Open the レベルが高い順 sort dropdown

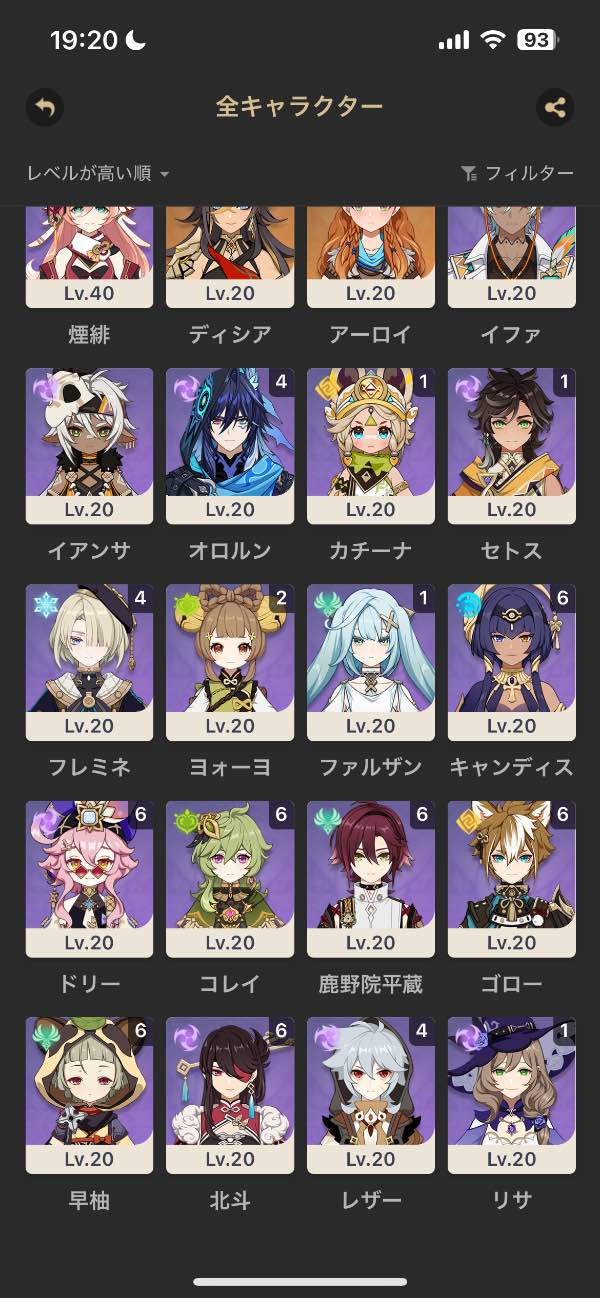(x=98, y=174)
